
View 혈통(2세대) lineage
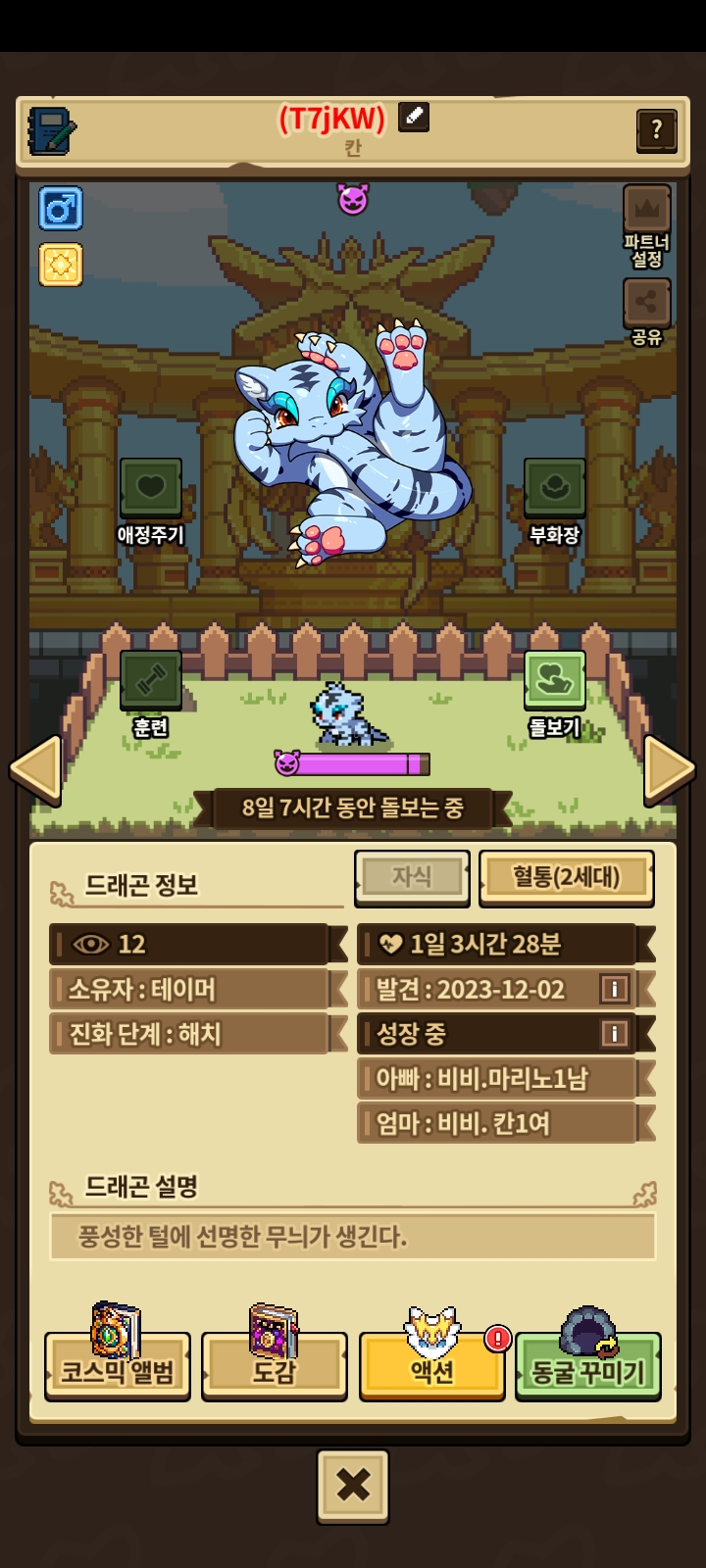(x=567, y=876)
